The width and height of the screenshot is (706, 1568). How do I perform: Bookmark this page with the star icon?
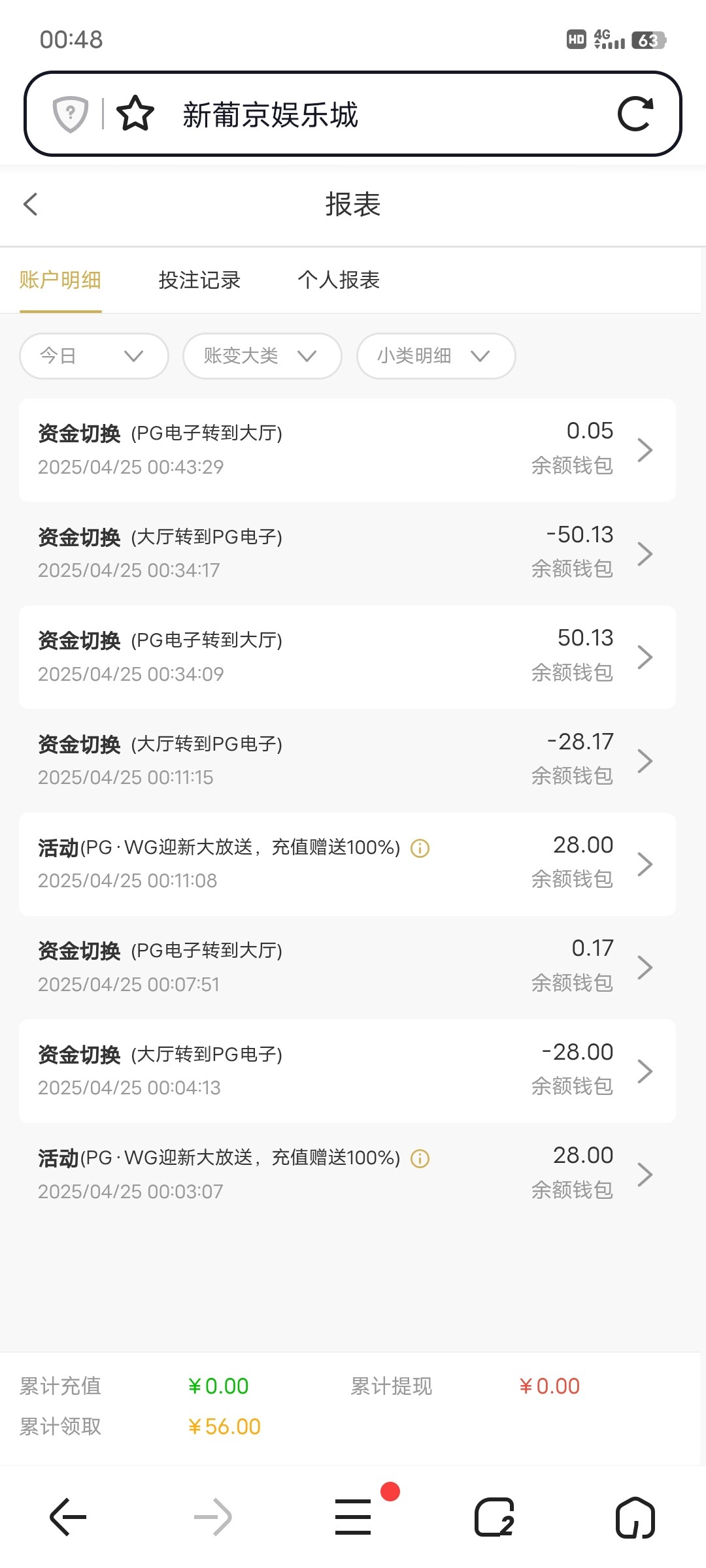tap(135, 114)
